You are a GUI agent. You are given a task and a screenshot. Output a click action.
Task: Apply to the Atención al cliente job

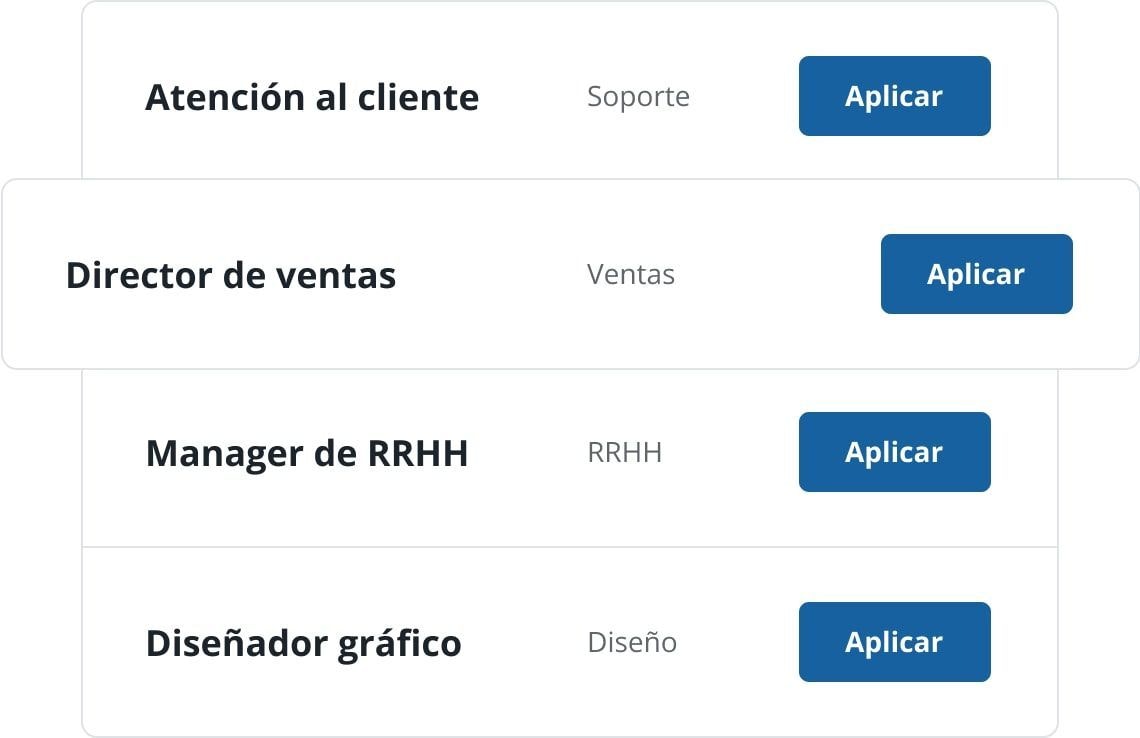[x=894, y=96]
